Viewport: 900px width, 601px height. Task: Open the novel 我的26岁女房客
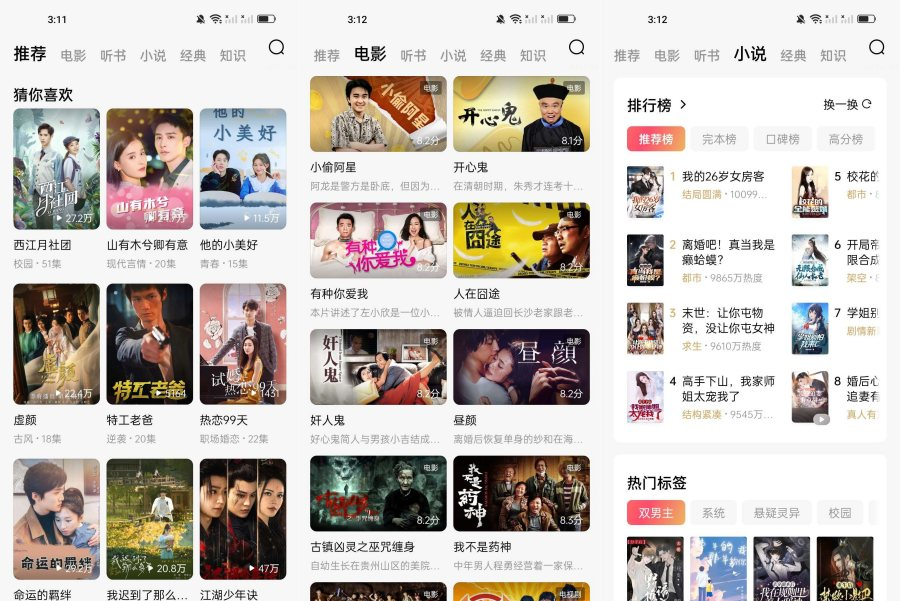click(722, 177)
